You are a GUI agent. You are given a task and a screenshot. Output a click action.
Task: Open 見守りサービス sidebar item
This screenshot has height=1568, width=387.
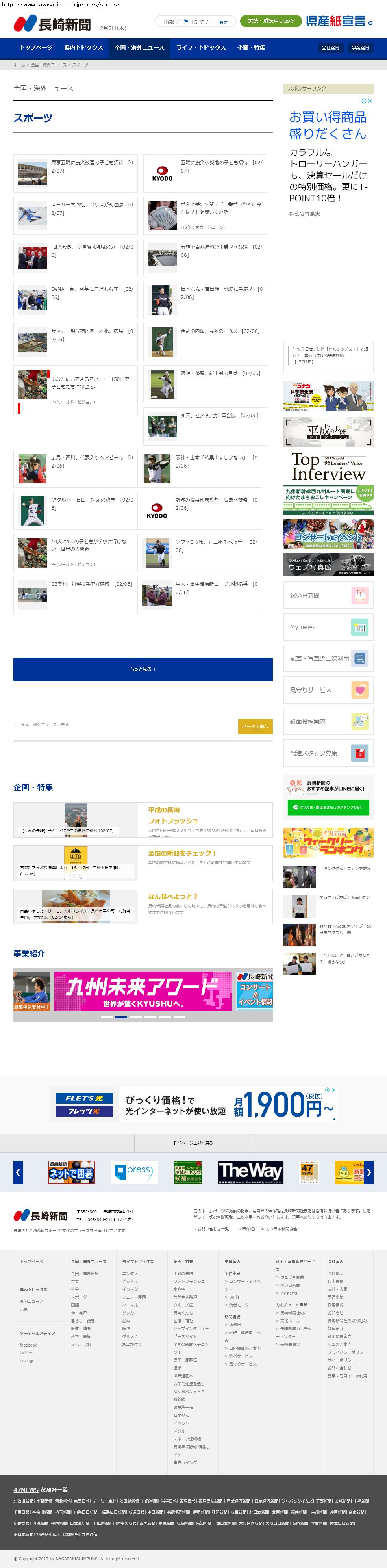pyautogui.click(x=328, y=690)
